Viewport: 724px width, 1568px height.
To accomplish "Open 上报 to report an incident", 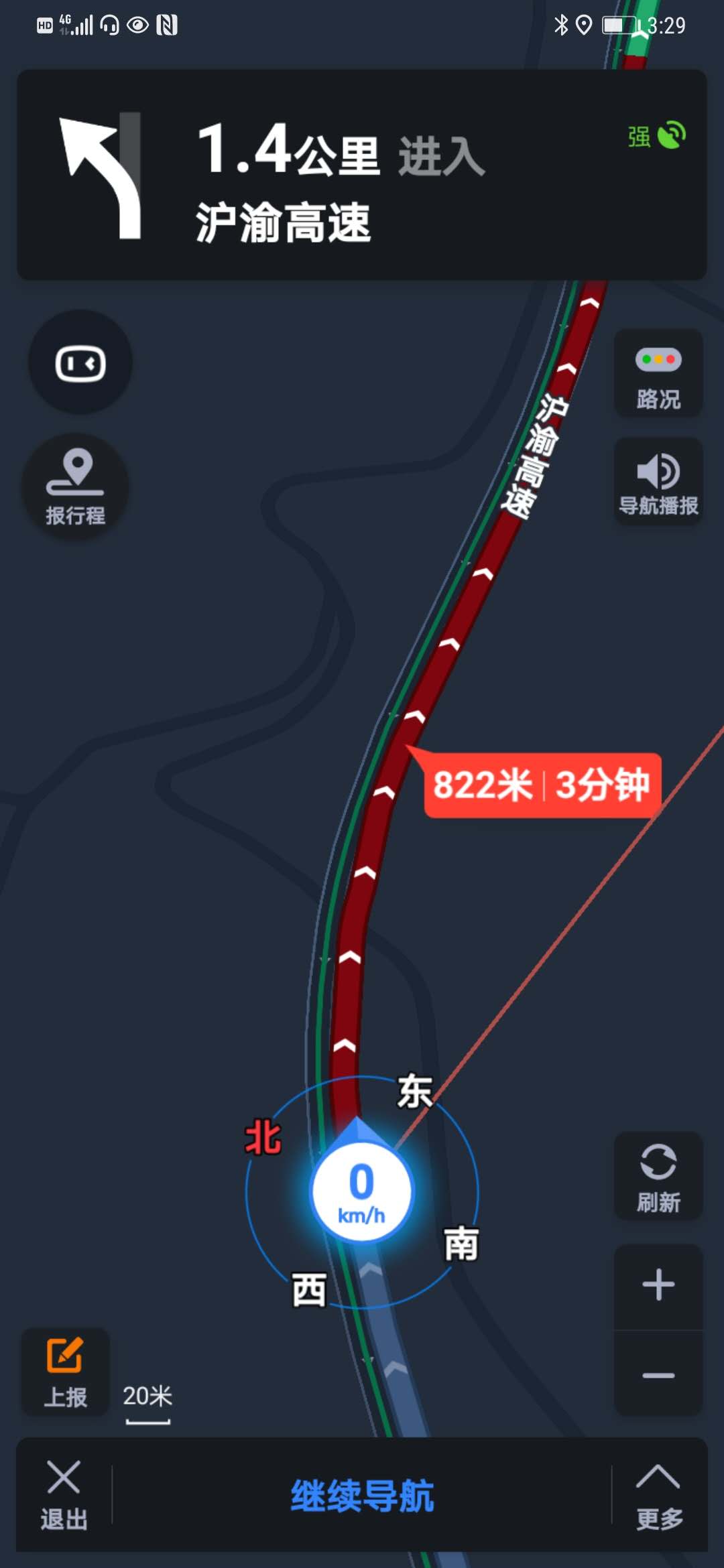I will tap(66, 1372).
